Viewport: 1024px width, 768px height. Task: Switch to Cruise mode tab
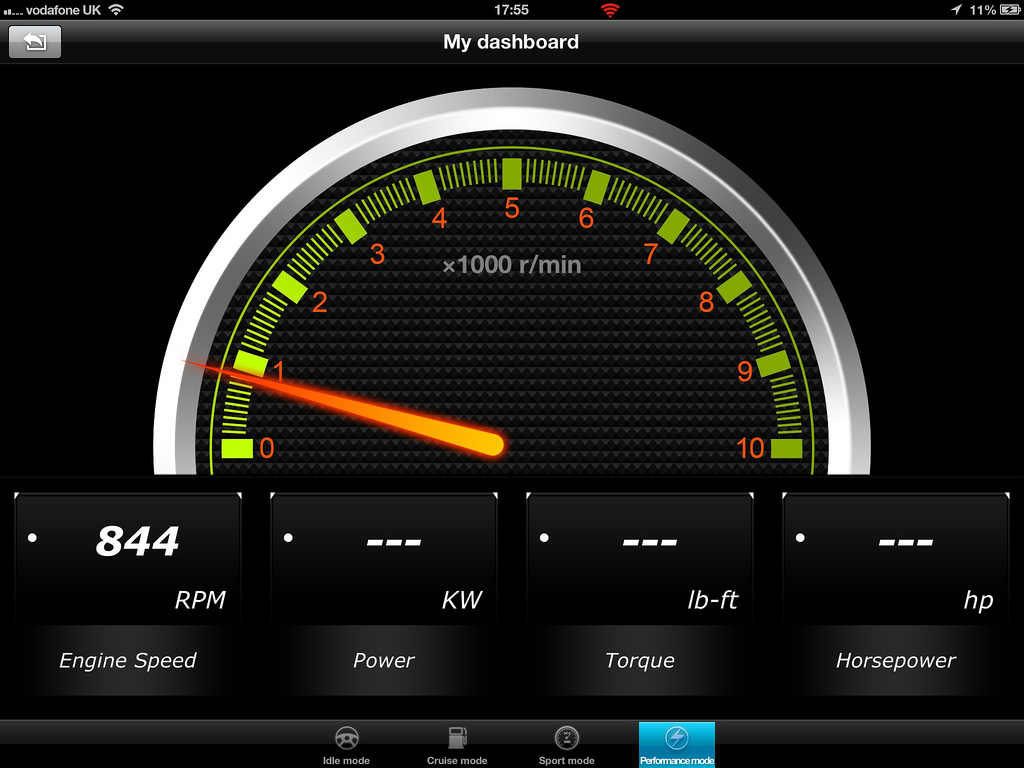coord(457,745)
